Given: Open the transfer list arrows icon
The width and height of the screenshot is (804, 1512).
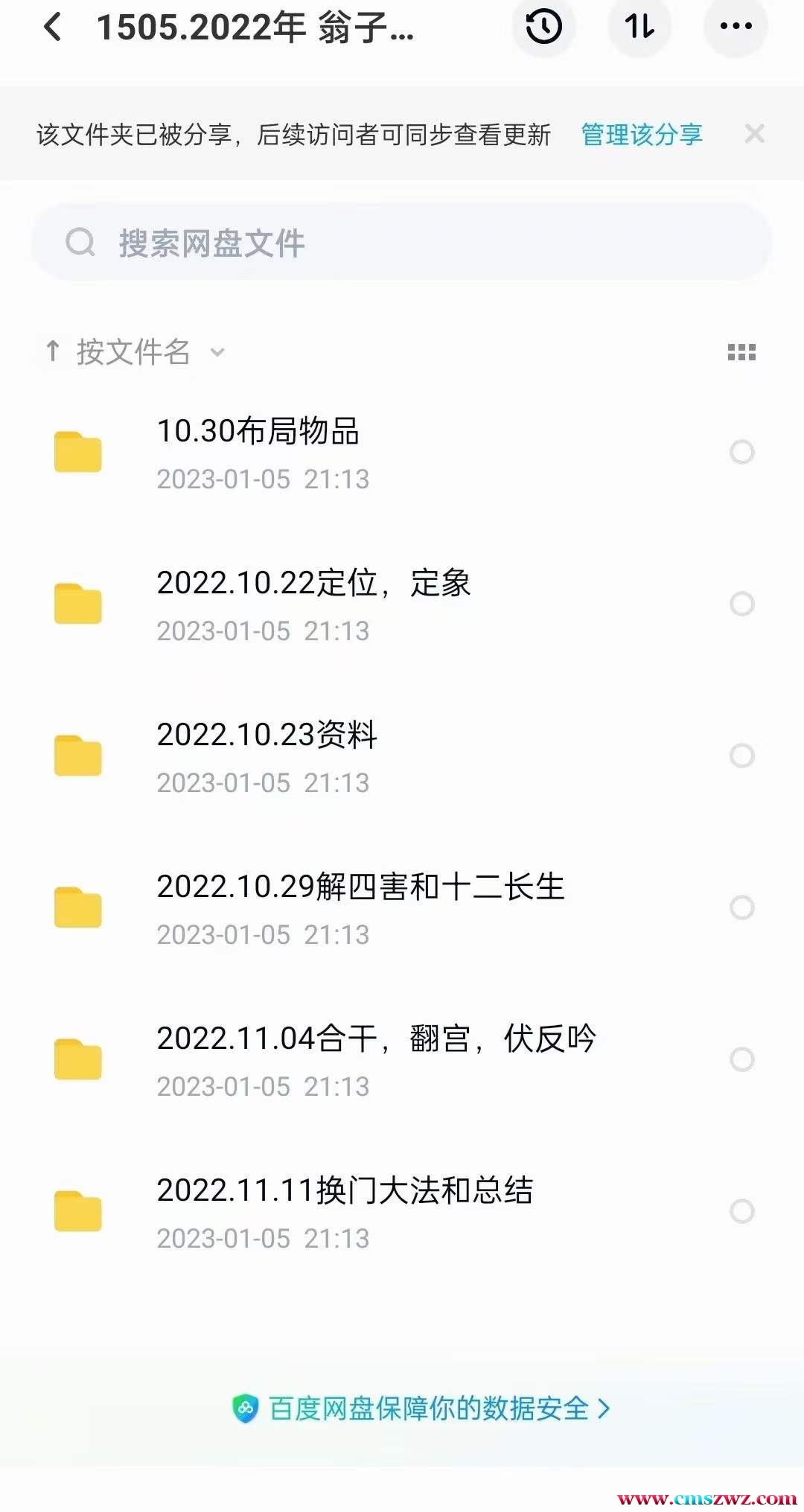Looking at the screenshot, I should [x=639, y=28].
